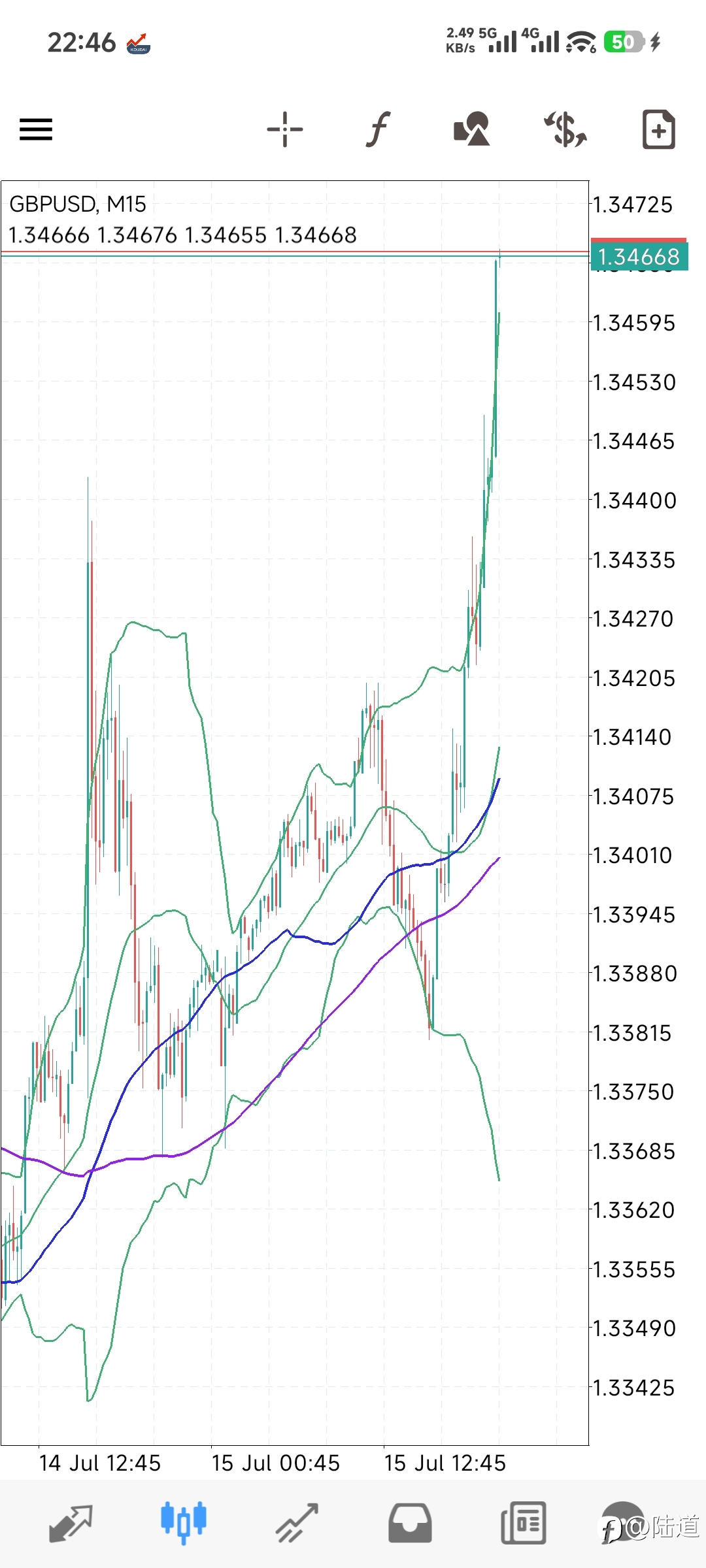The image size is (706, 1568).
Task: Open the indicators list
Action: [378, 129]
